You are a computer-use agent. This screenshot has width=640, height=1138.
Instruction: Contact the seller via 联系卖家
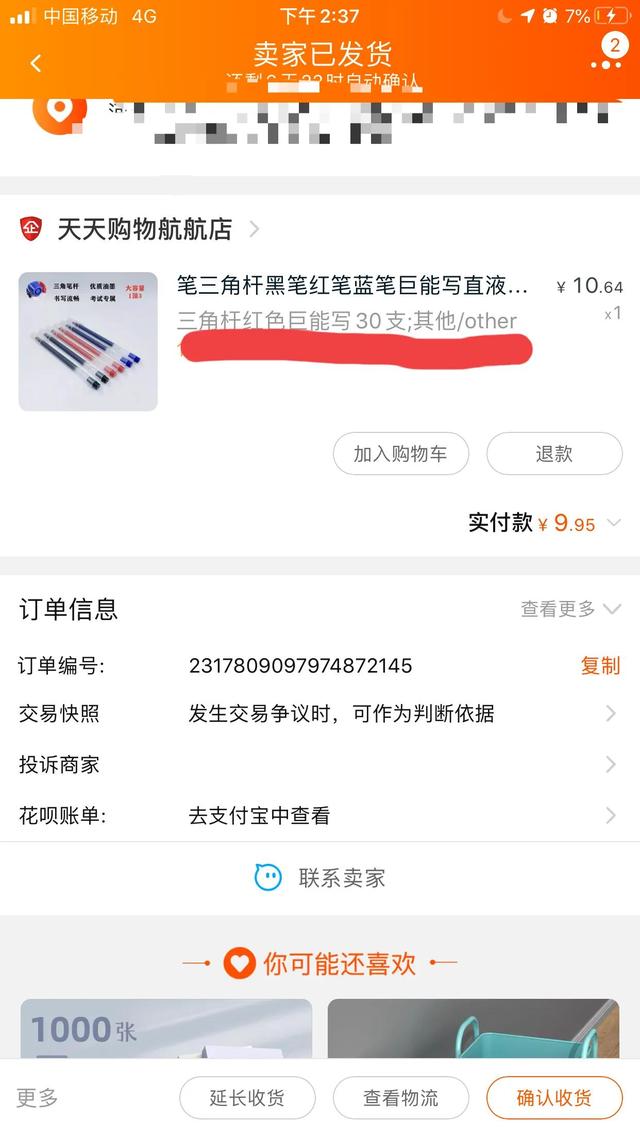pos(320,878)
